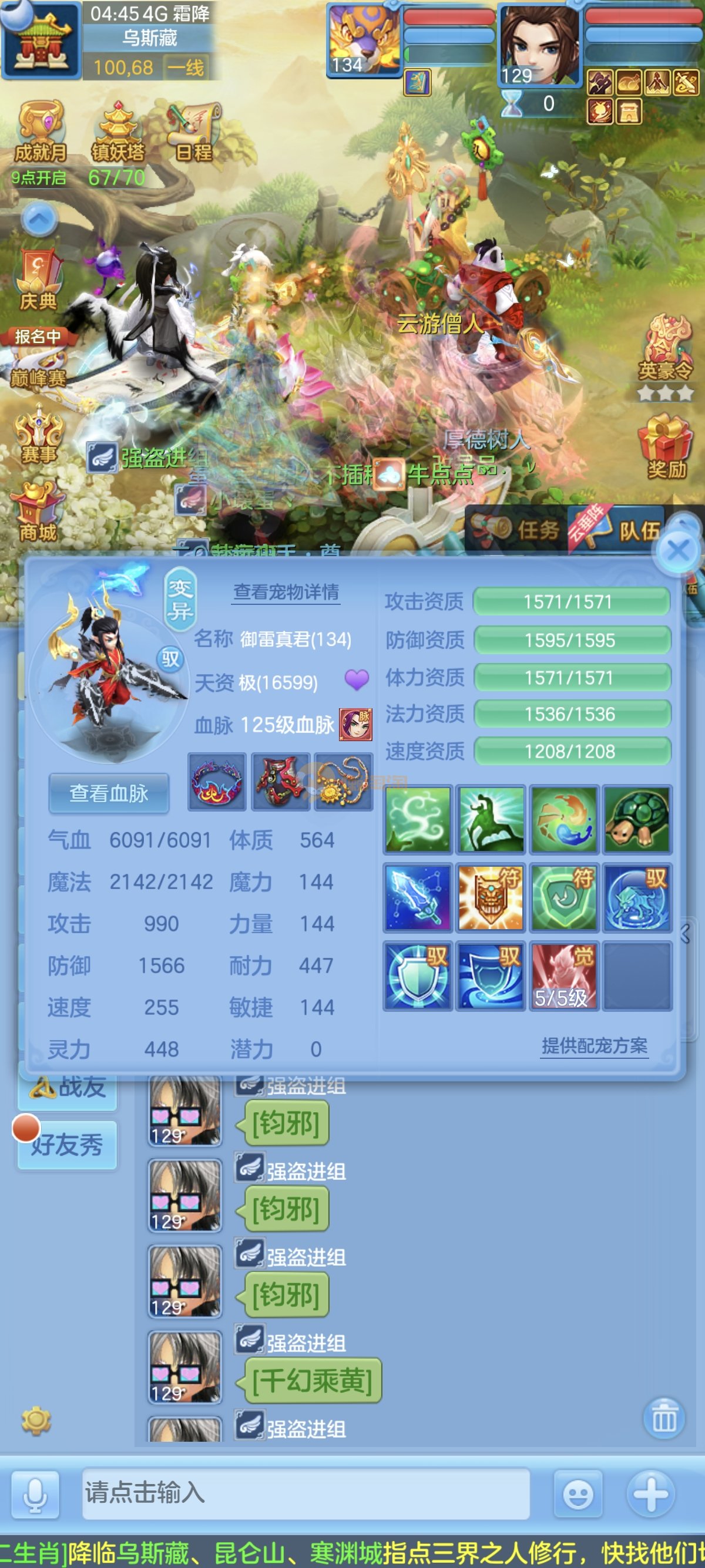
Task: Open the 商城 shop
Action: click(x=38, y=512)
